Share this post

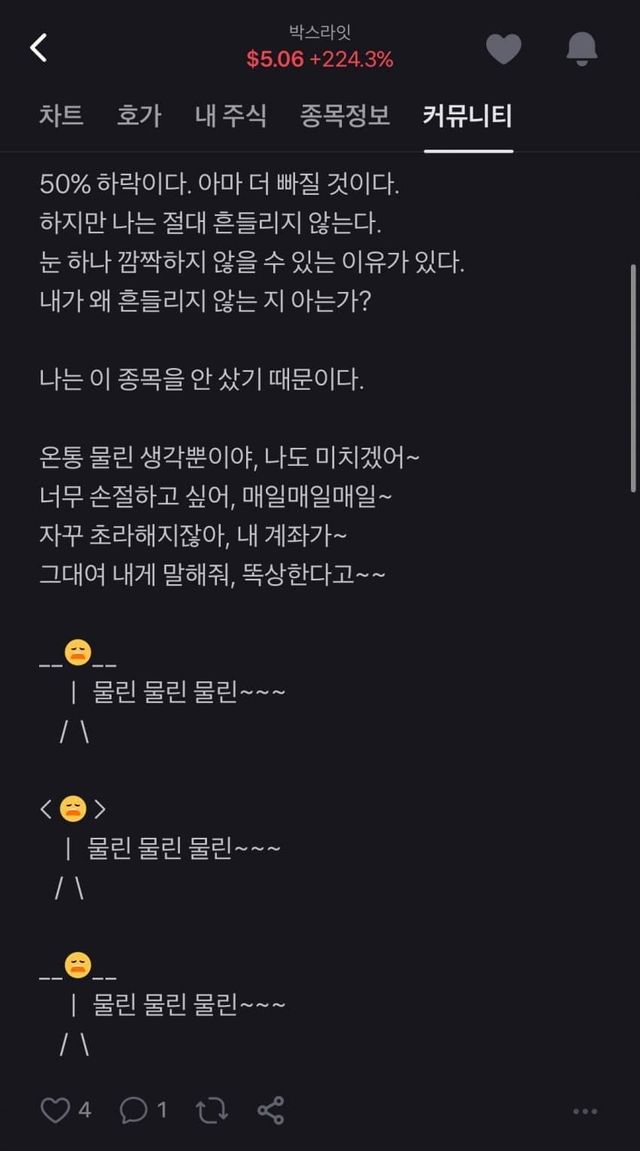point(271,1109)
